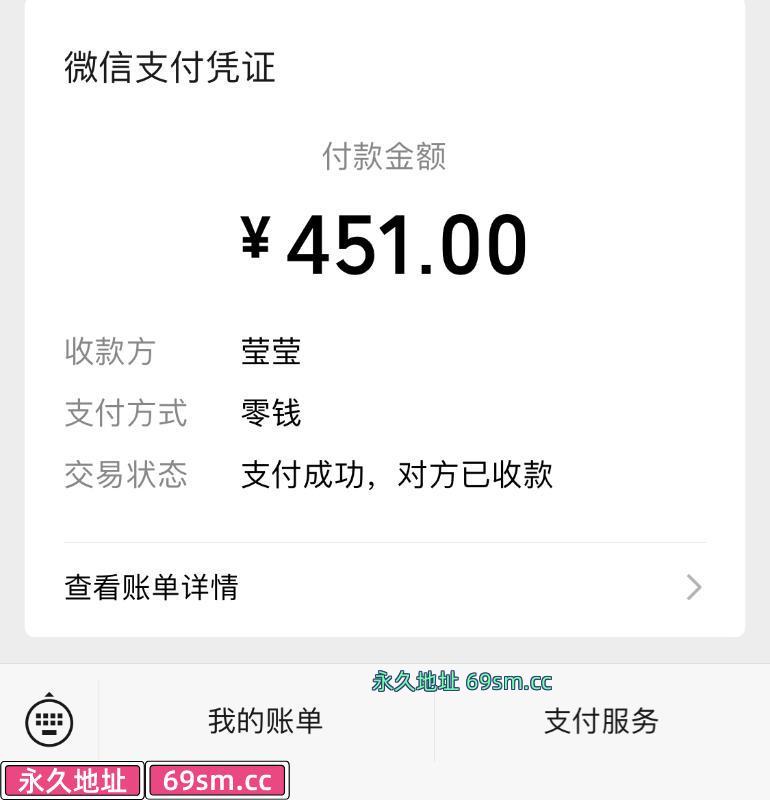Open 查看账单详情 bill details row
The width and height of the screenshot is (770, 800).
point(385,587)
